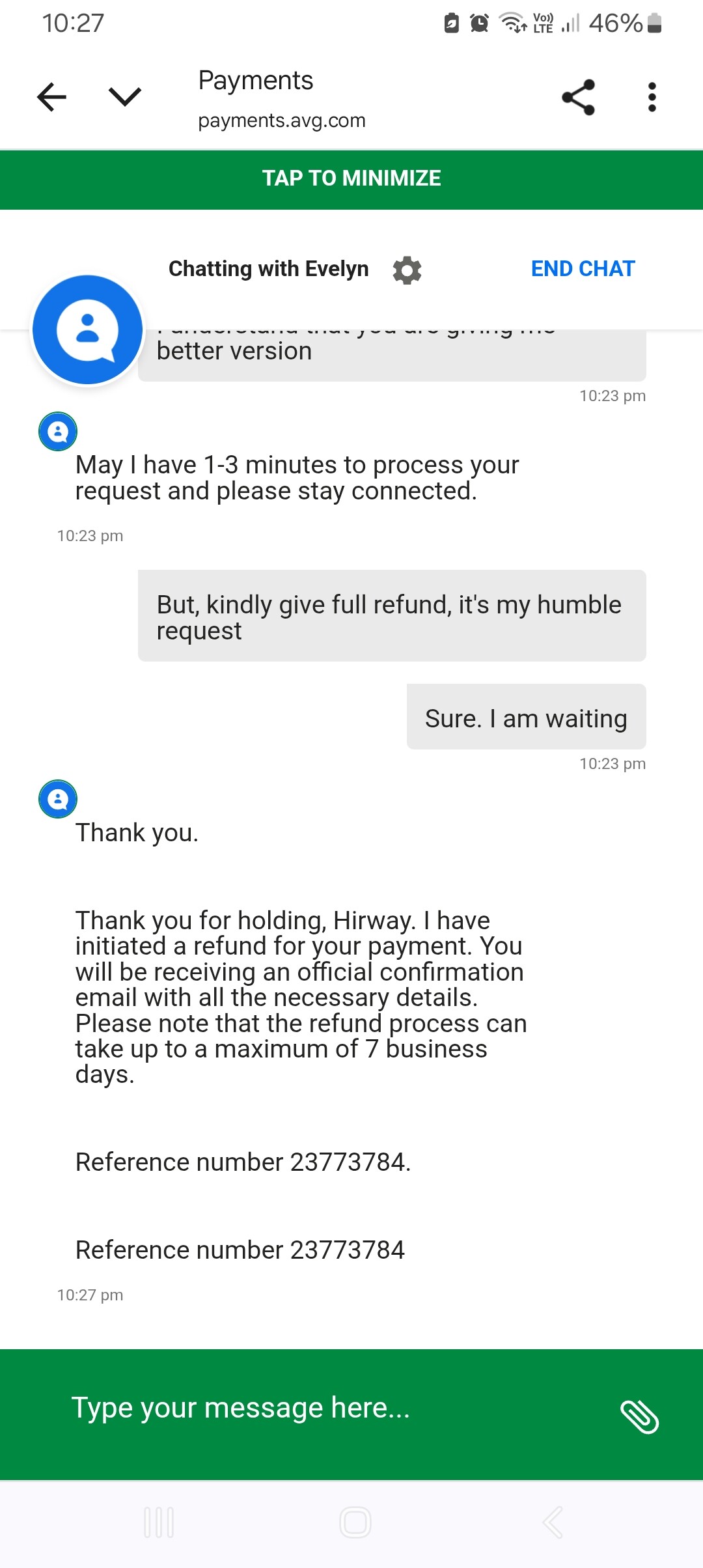The width and height of the screenshot is (703, 1568).
Task: Go back using the top-left arrow
Action: point(52,97)
